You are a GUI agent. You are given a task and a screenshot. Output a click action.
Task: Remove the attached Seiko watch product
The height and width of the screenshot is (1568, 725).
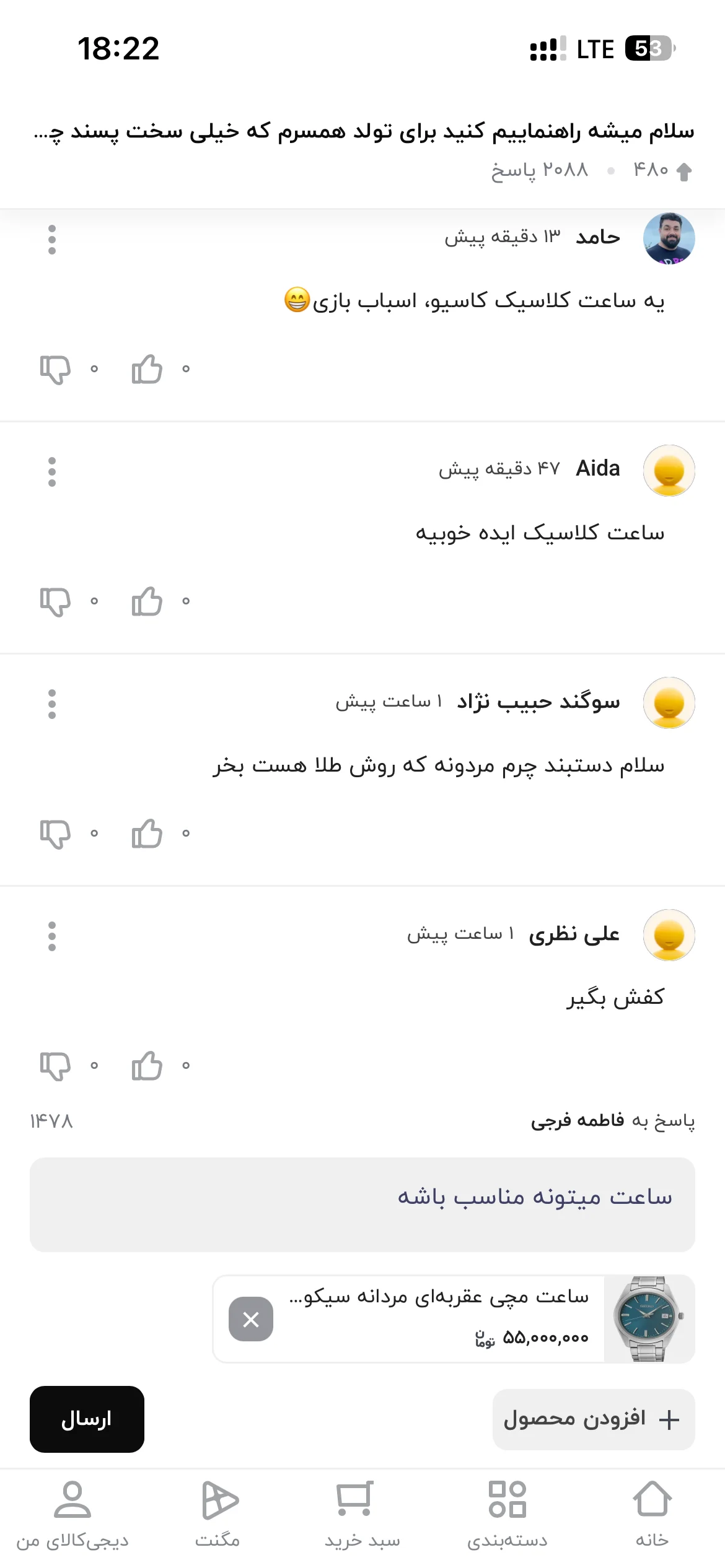click(x=251, y=1319)
